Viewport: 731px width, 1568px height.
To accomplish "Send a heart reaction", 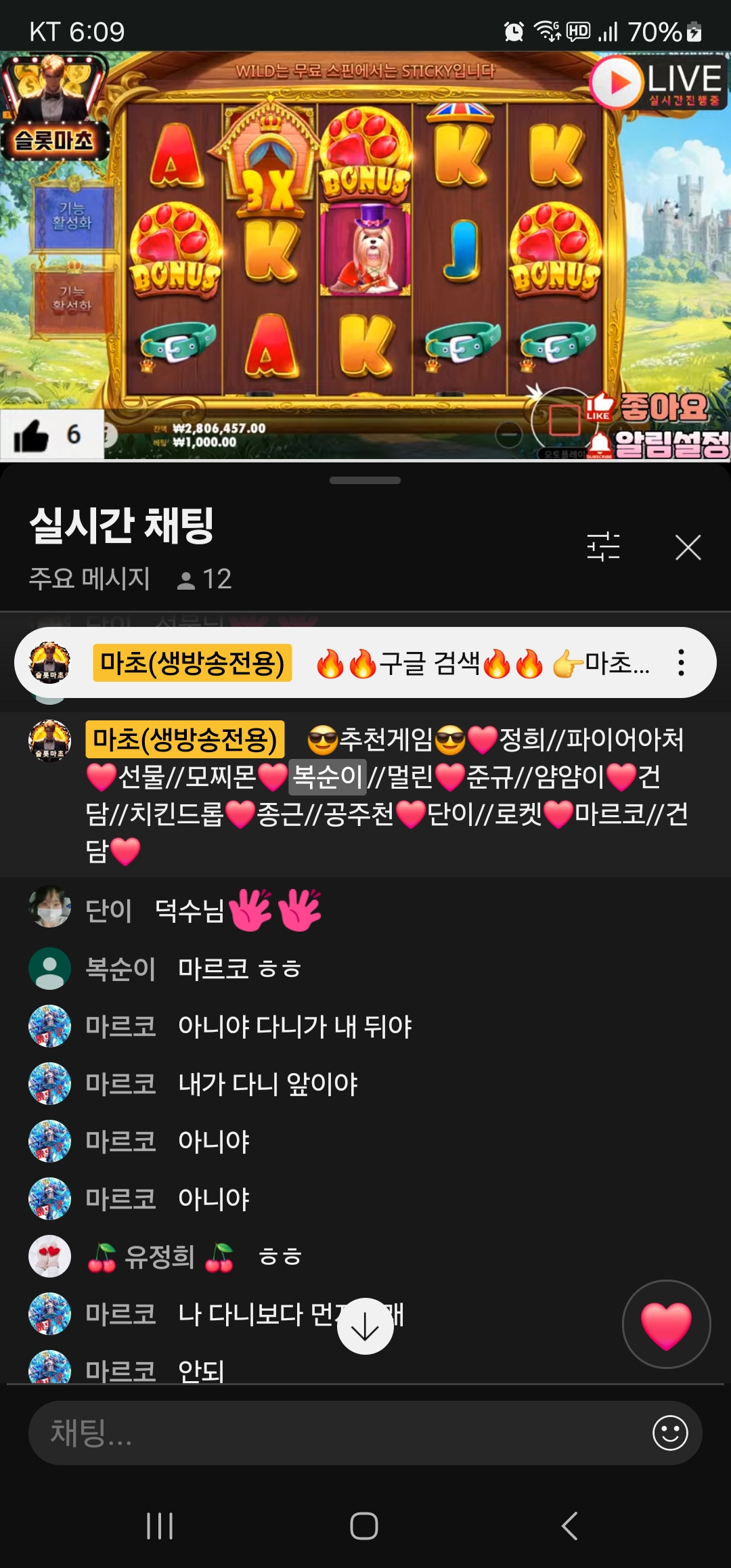I will pos(666,1324).
